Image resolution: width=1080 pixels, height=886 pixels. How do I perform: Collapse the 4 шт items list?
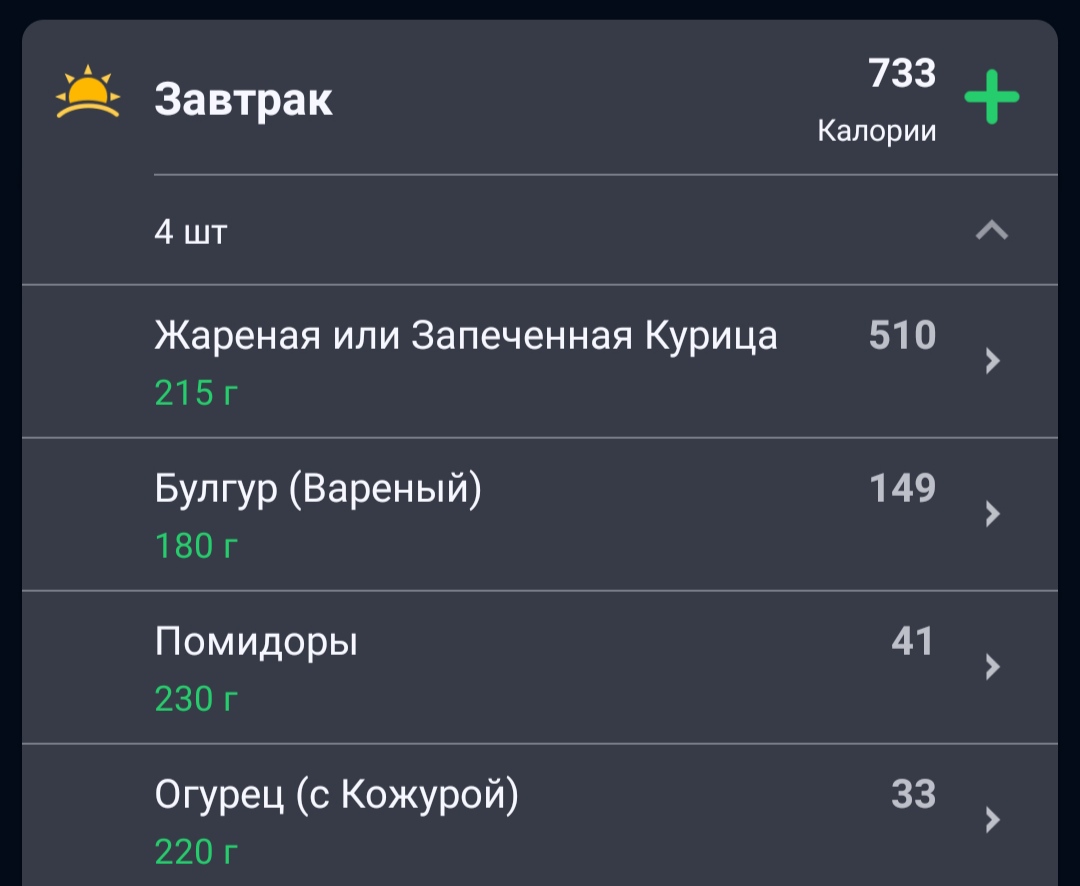click(992, 230)
